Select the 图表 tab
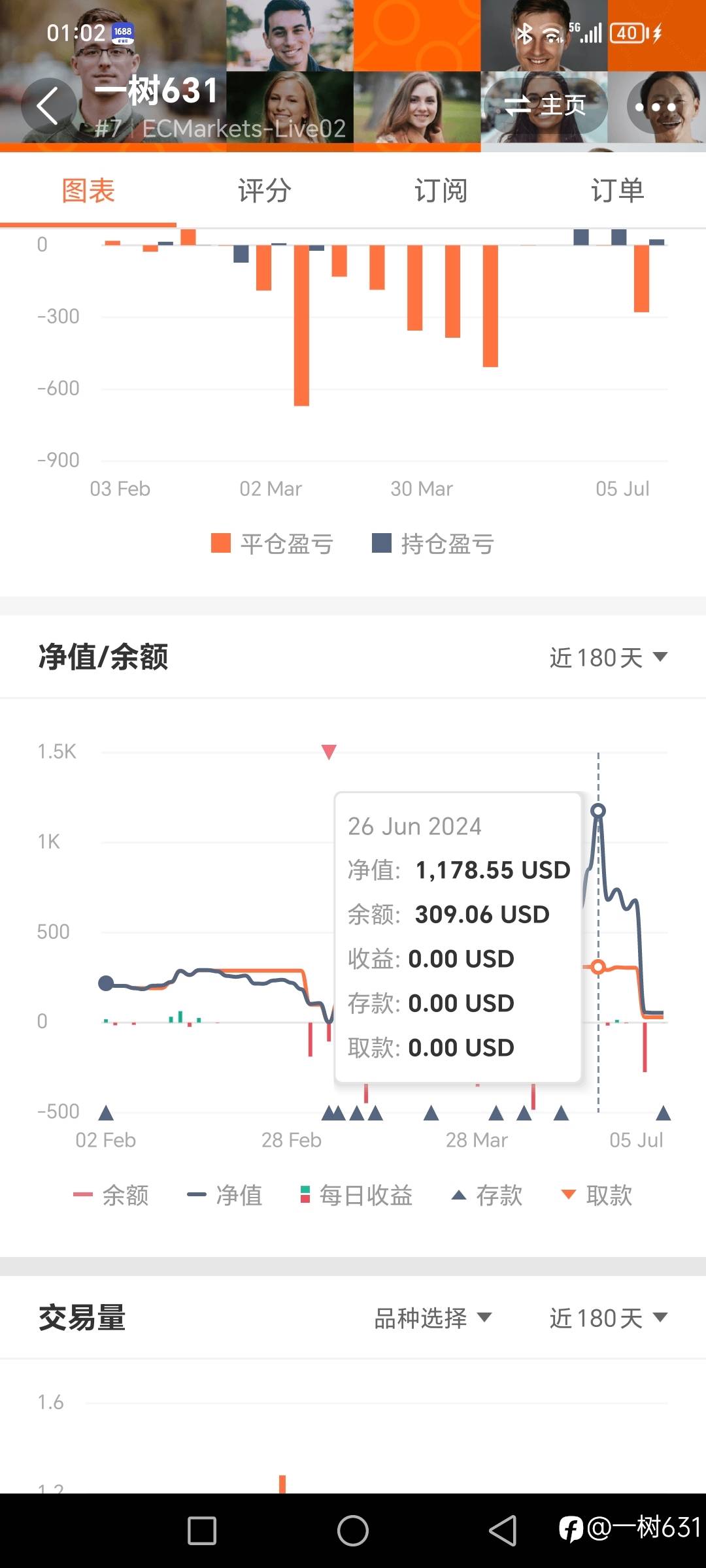The image size is (706, 1568). pyautogui.click(x=88, y=191)
